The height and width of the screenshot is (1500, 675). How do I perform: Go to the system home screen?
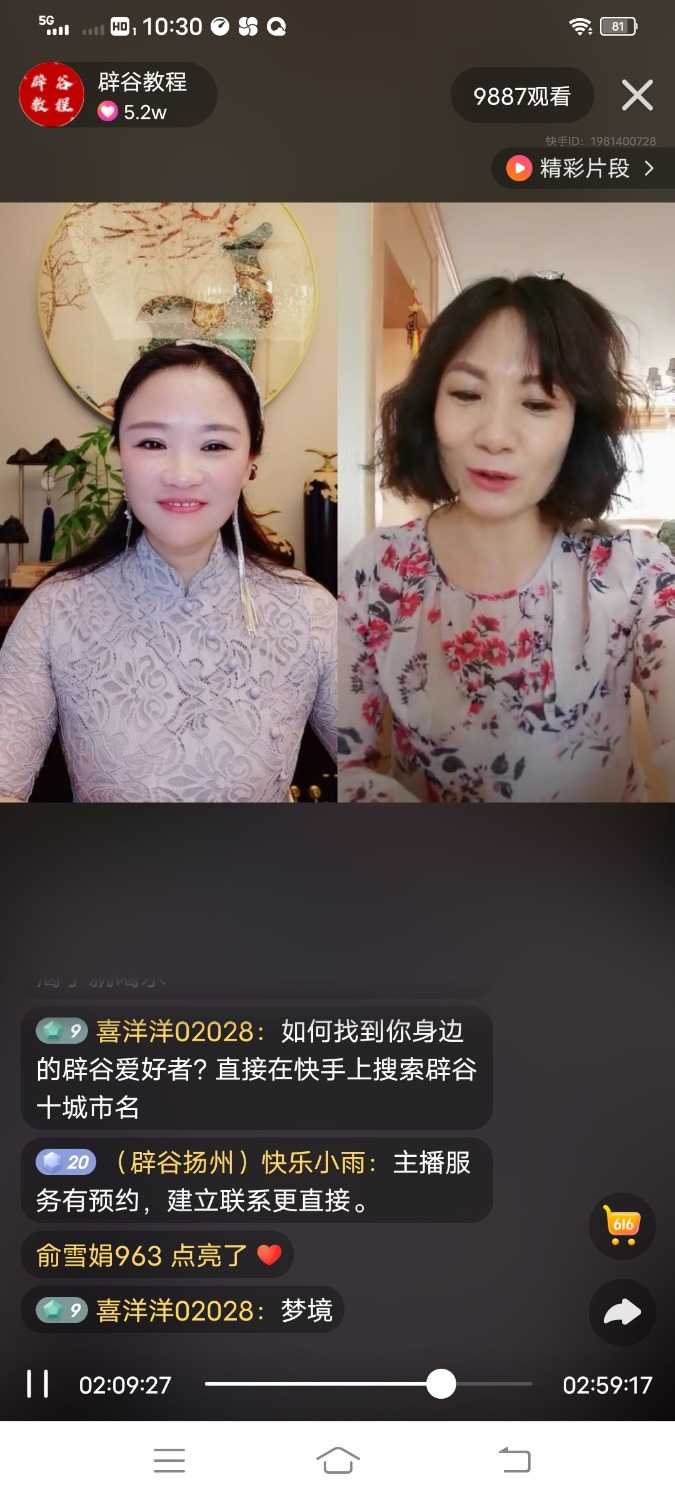[337, 1460]
